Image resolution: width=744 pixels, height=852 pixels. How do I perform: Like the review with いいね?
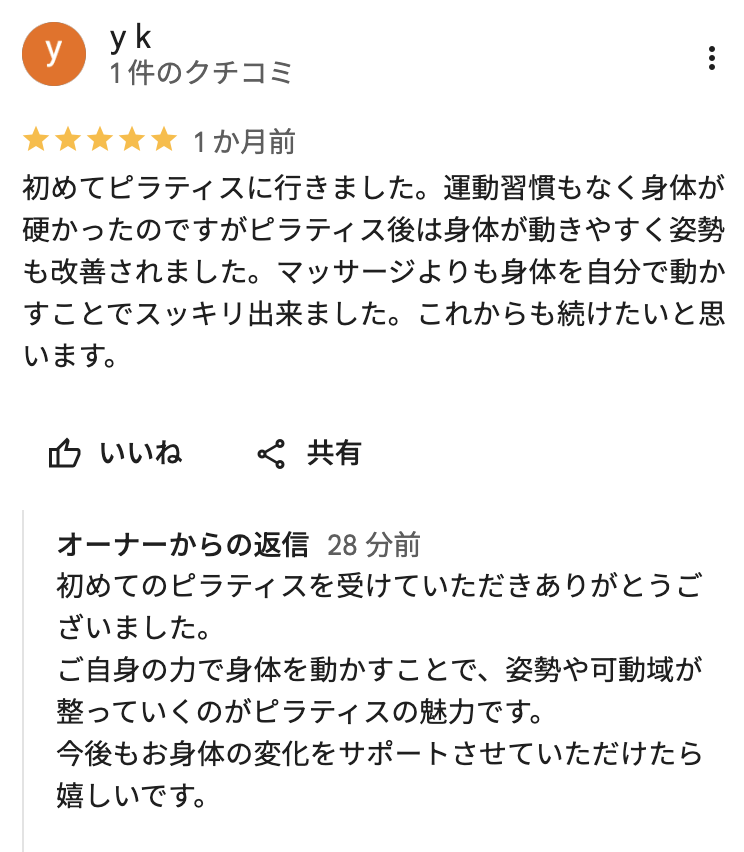114,453
